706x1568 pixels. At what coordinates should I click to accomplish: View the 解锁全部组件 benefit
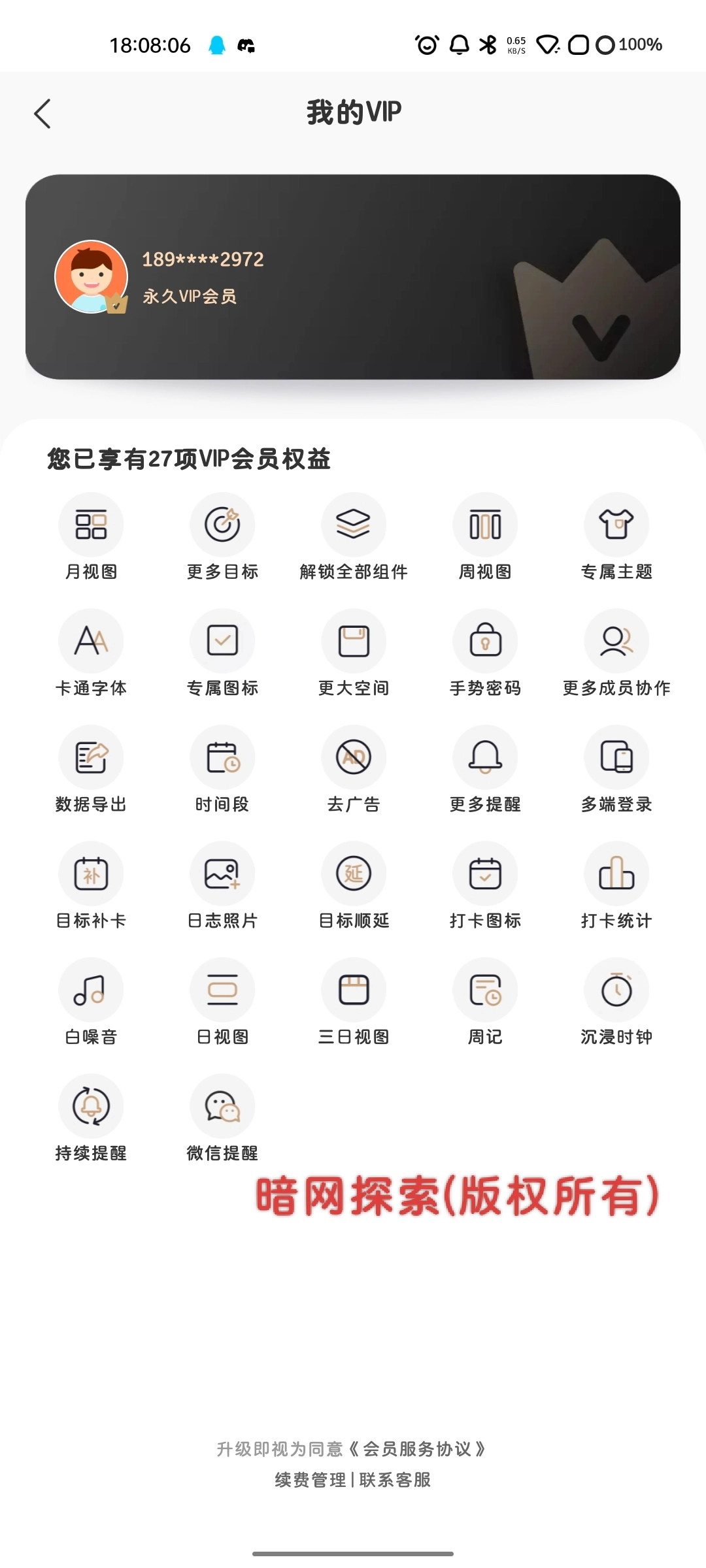pyautogui.click(x=354, y=525)
